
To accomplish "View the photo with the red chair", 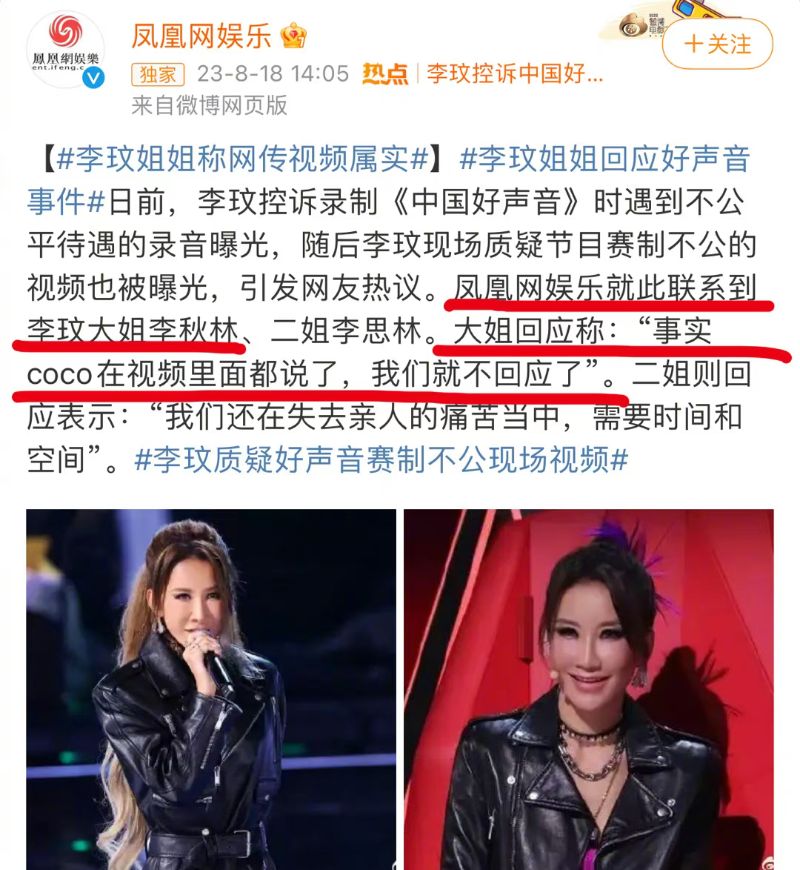I will (x=588, y=689).
